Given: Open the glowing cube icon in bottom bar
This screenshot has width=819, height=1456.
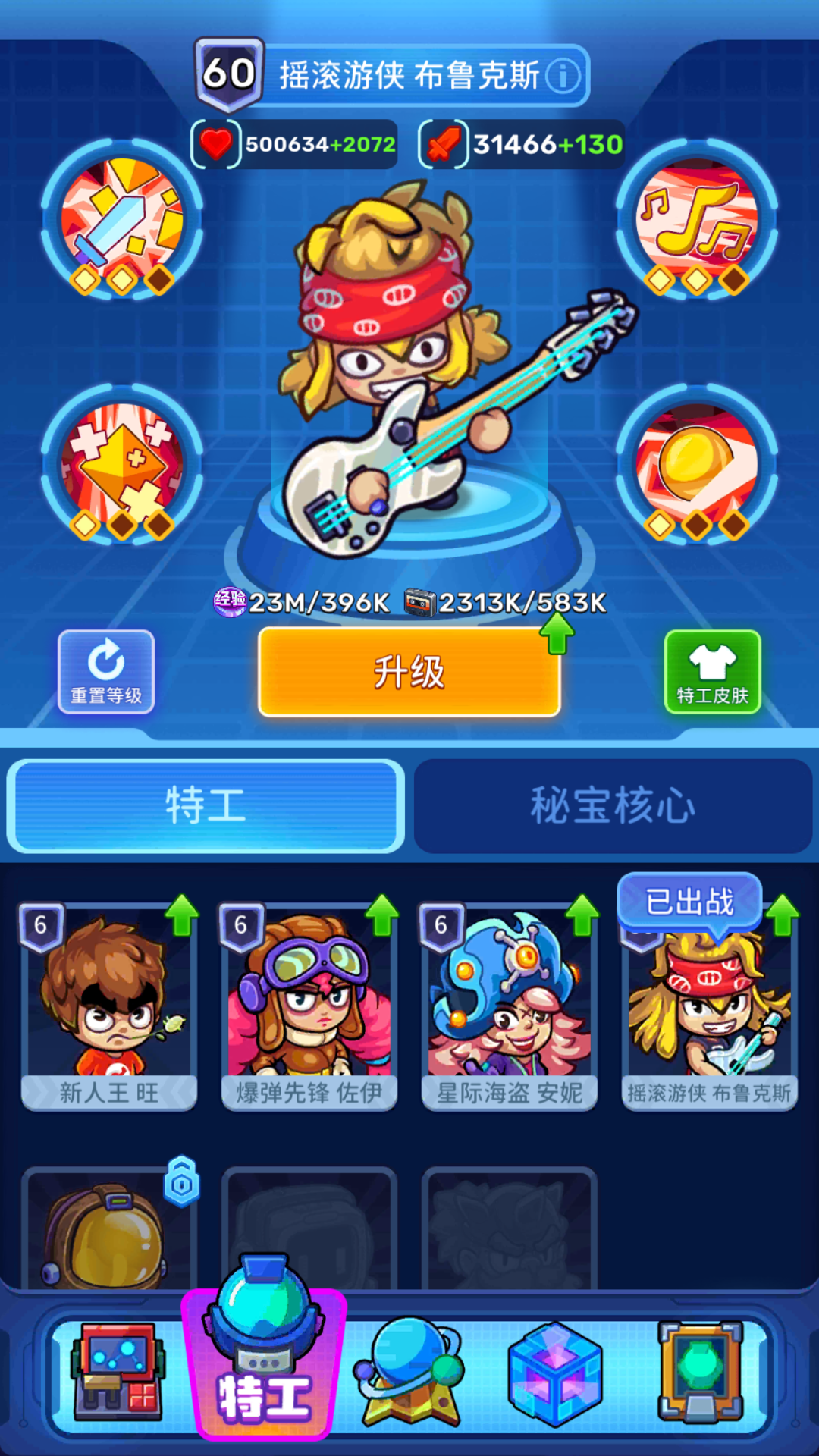Looking at the screenshot, I should point(557,1373).
